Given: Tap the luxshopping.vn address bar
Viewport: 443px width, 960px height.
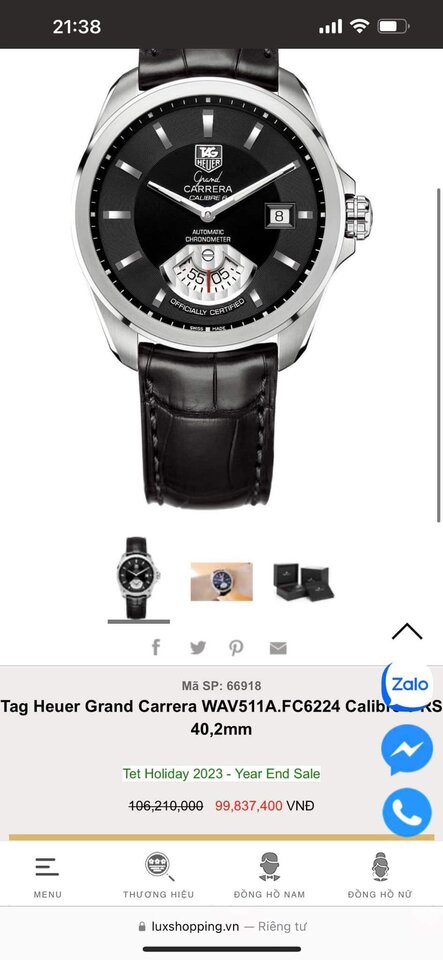Looking at the screenshot, I should [222, 926].
